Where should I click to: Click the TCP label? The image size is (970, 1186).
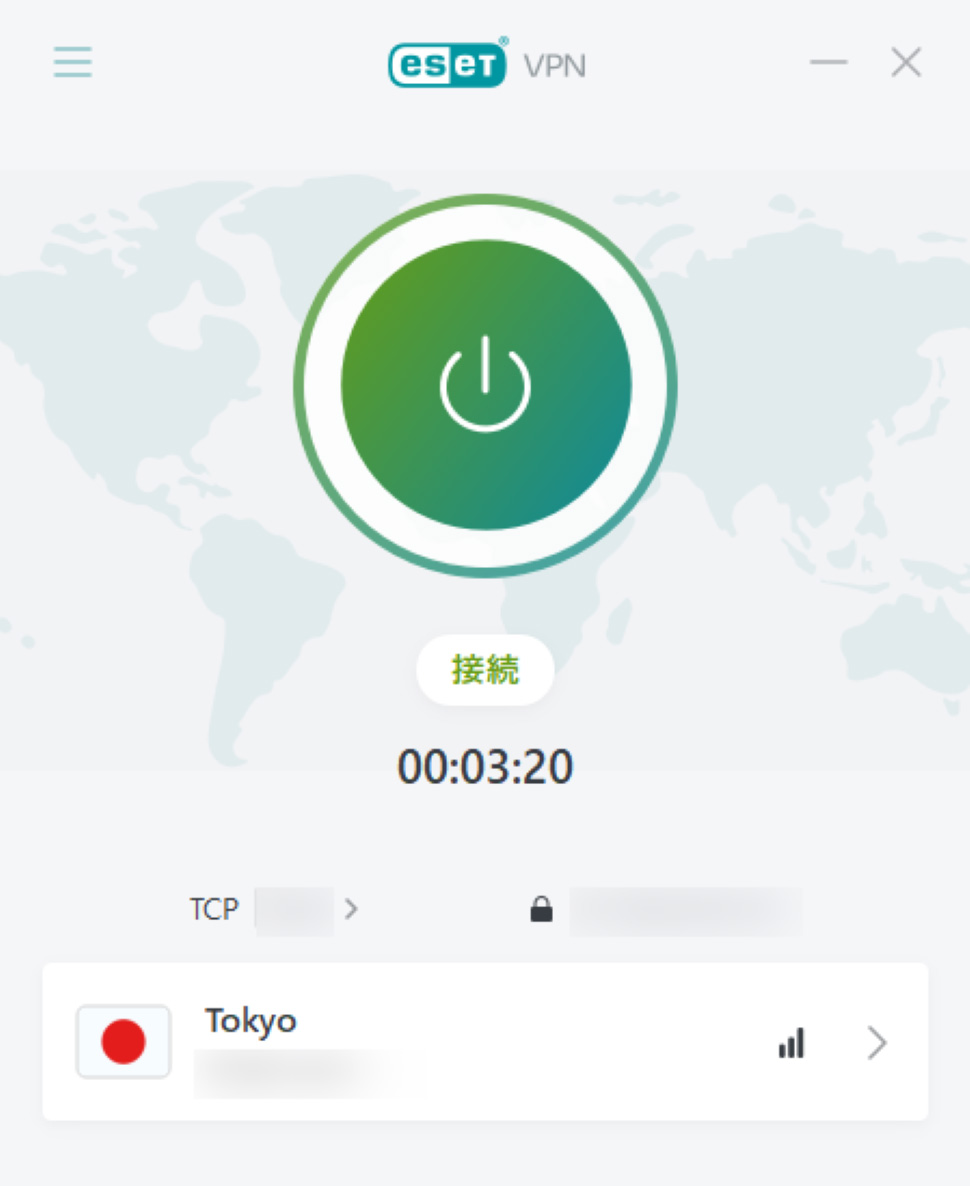213,910
